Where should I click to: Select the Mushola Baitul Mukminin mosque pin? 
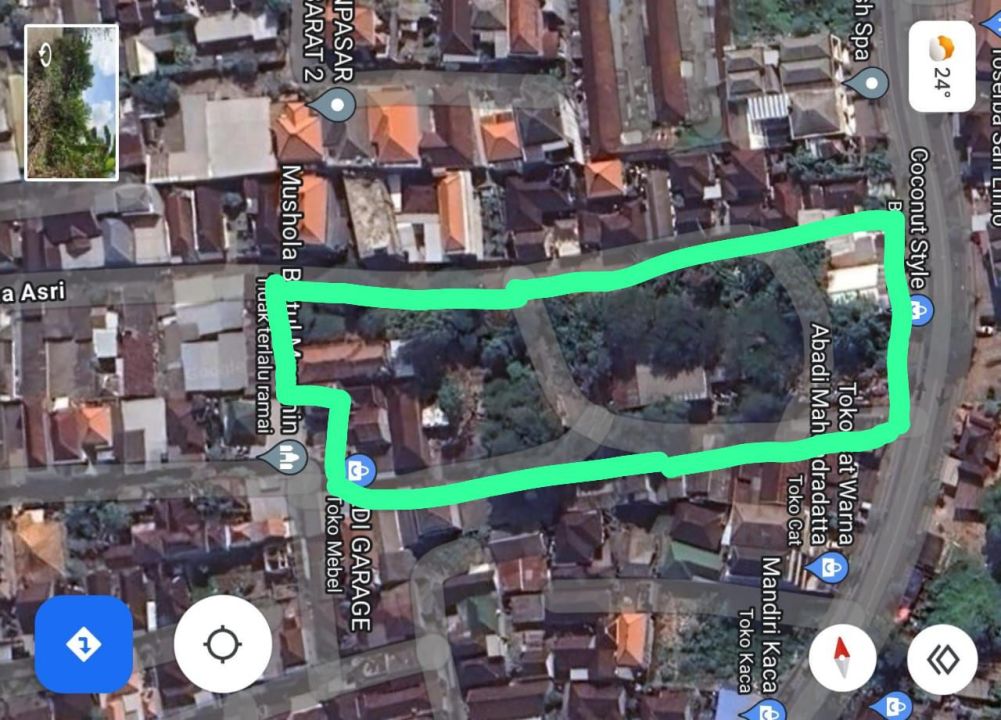283,458
